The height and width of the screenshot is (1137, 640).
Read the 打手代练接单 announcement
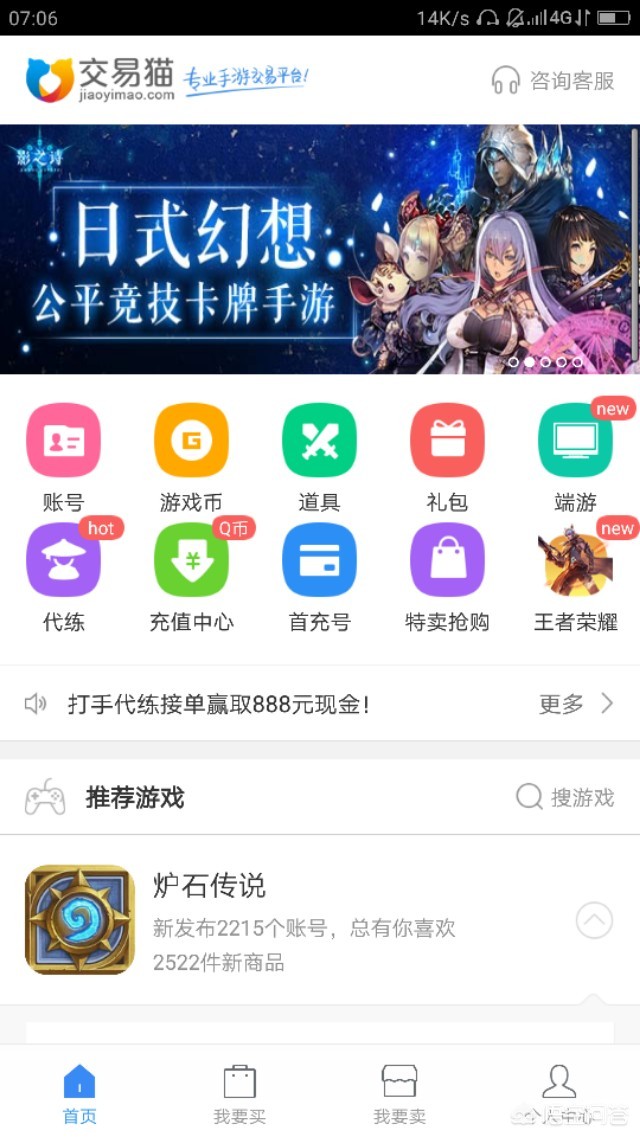point(219,704)
